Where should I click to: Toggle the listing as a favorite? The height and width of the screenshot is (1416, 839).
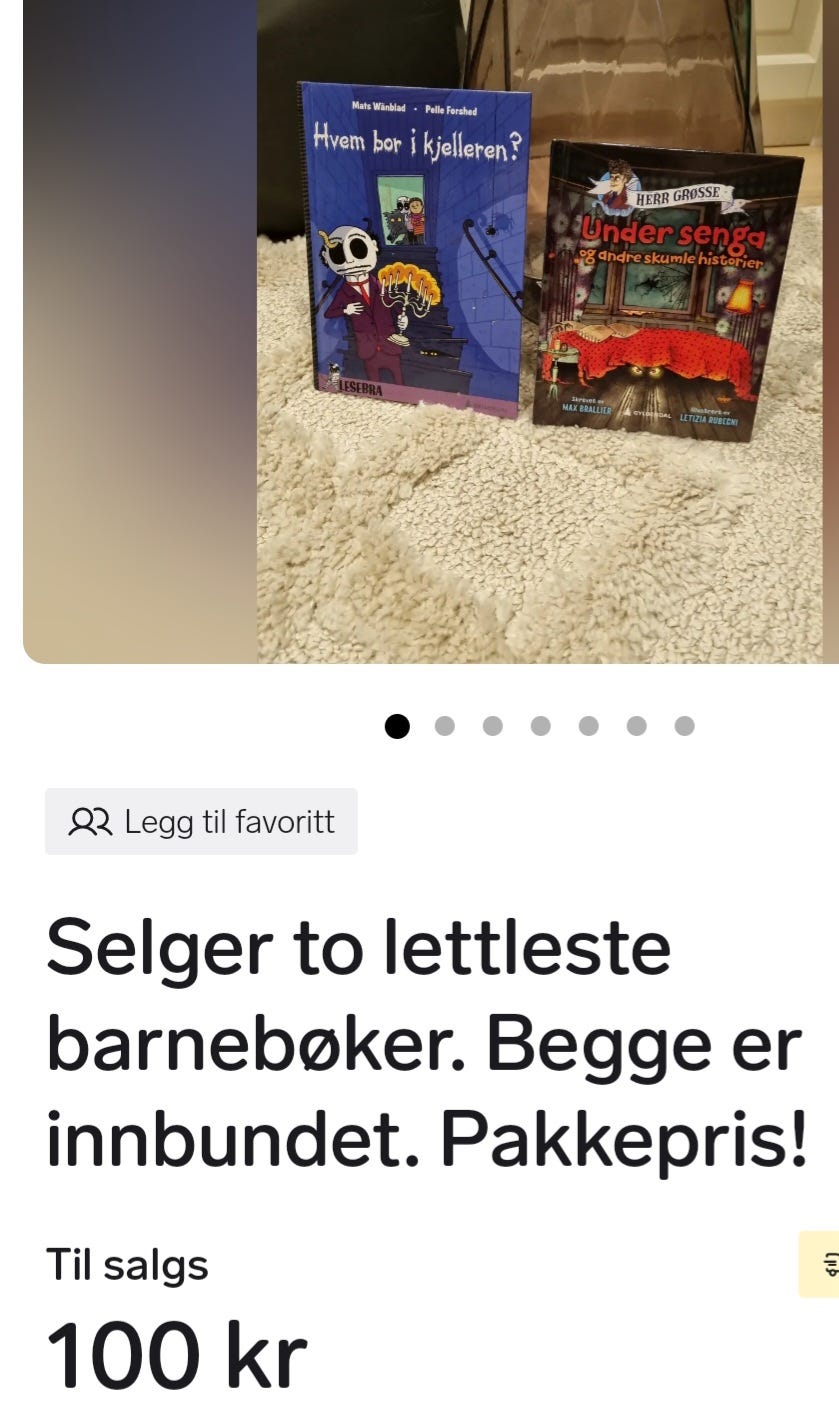(x=200, y=822)
